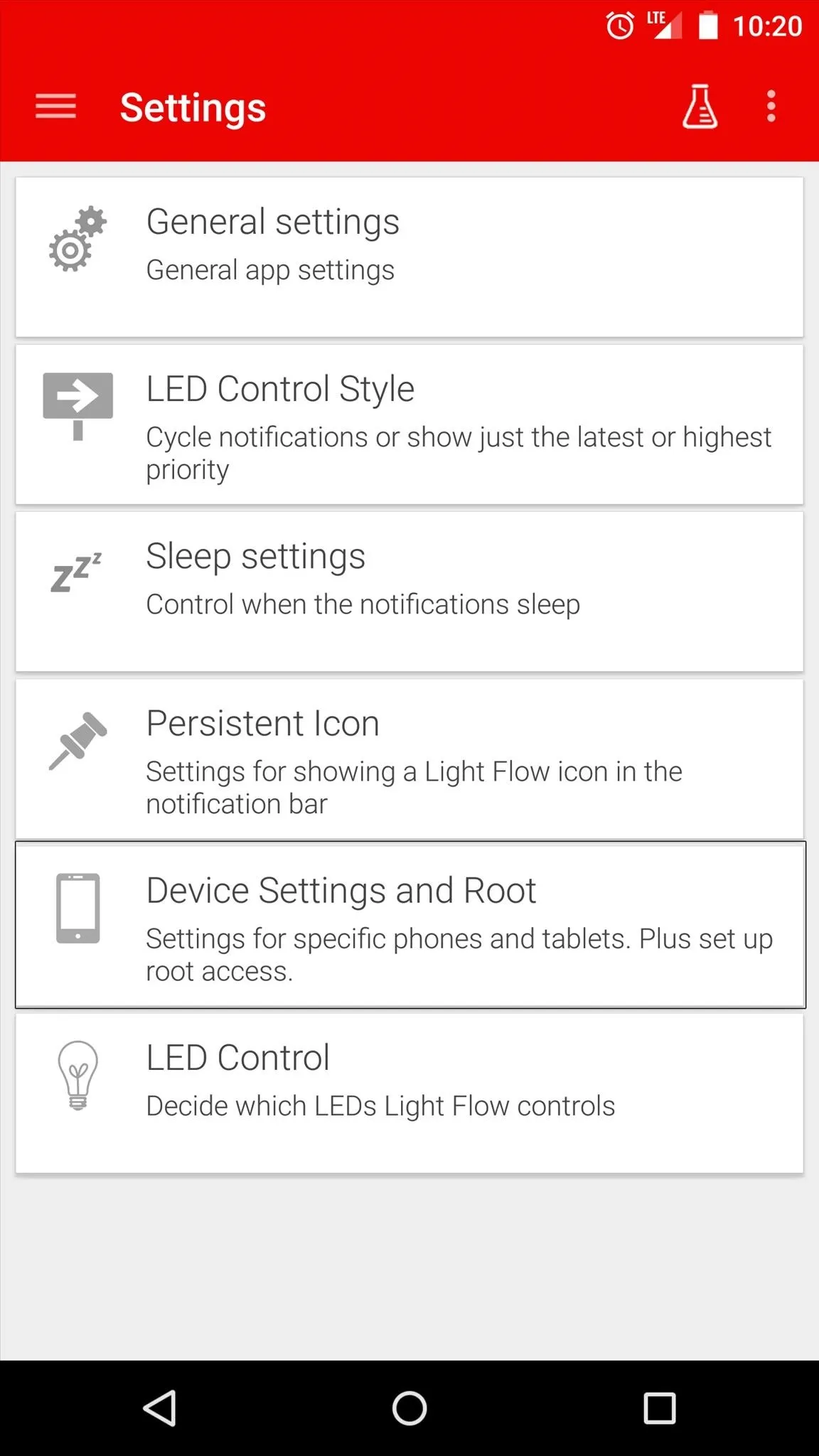Go to Sleep settings
The width and height of the screenshot is (819, 1456).
click(x=409, y=591)
